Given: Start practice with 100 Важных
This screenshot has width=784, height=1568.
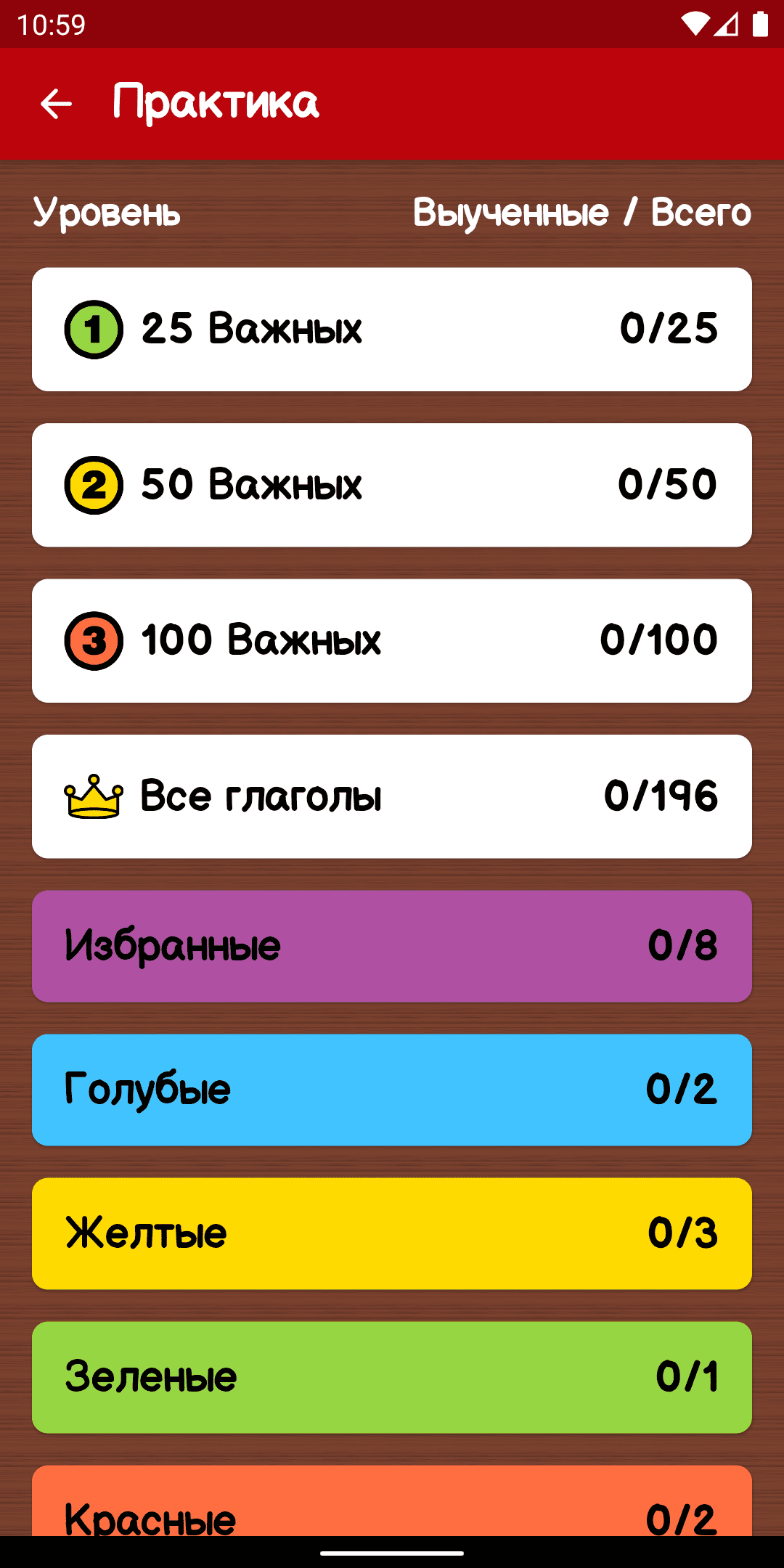Looking at the screenshot, I should tap(392, 640).
